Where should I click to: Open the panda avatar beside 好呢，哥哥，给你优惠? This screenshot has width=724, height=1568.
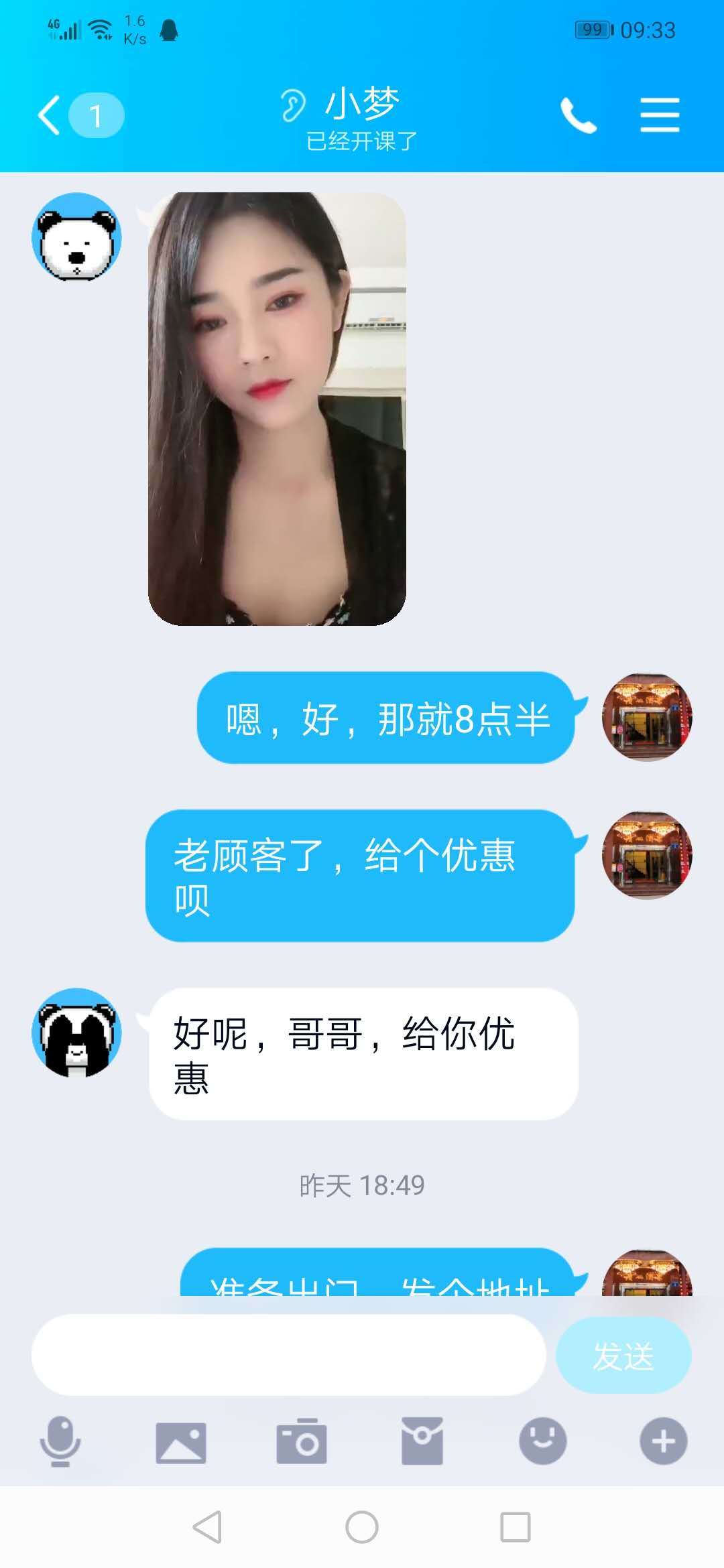76,1033
